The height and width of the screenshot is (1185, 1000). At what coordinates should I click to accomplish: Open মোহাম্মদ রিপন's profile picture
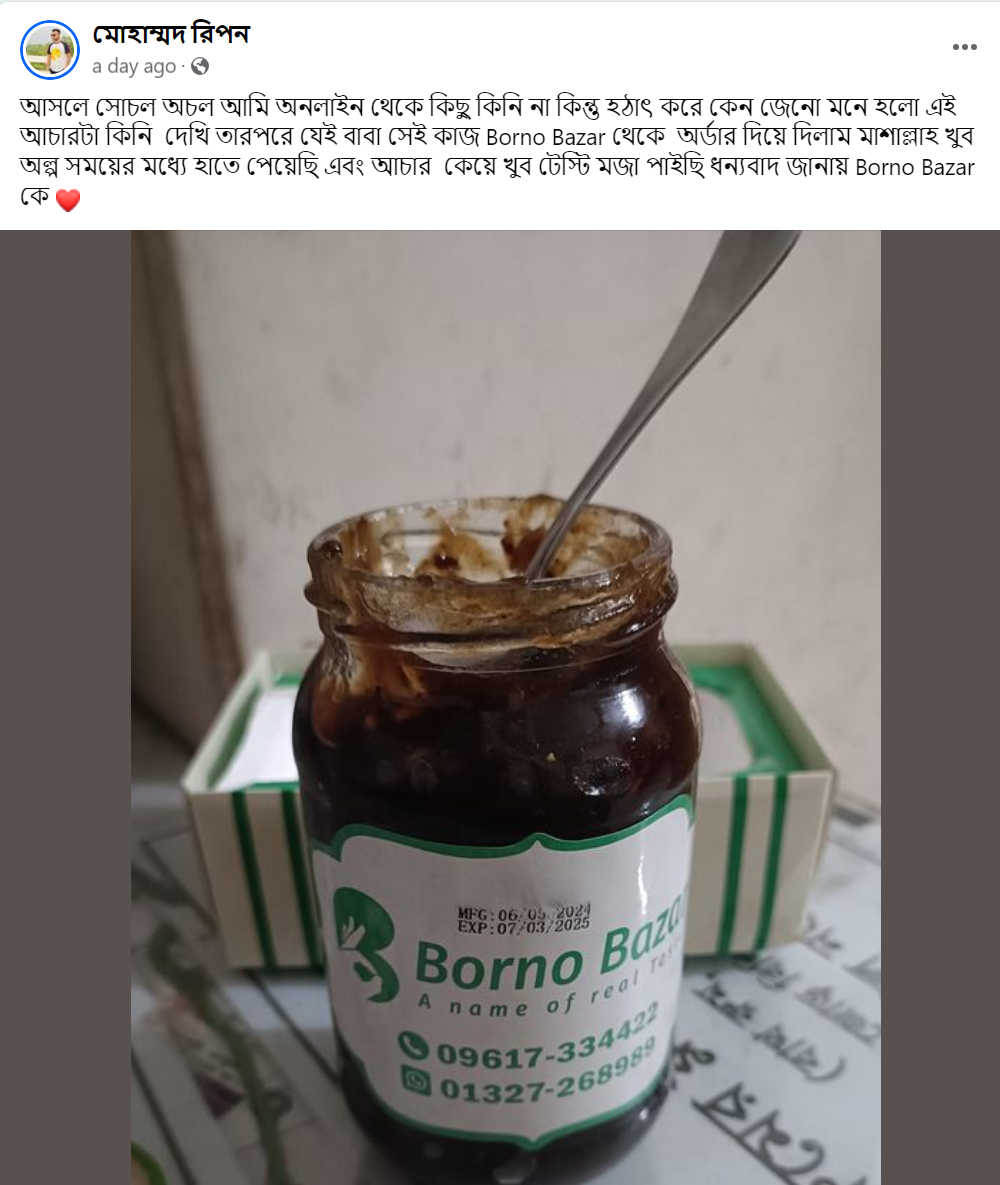49,50
